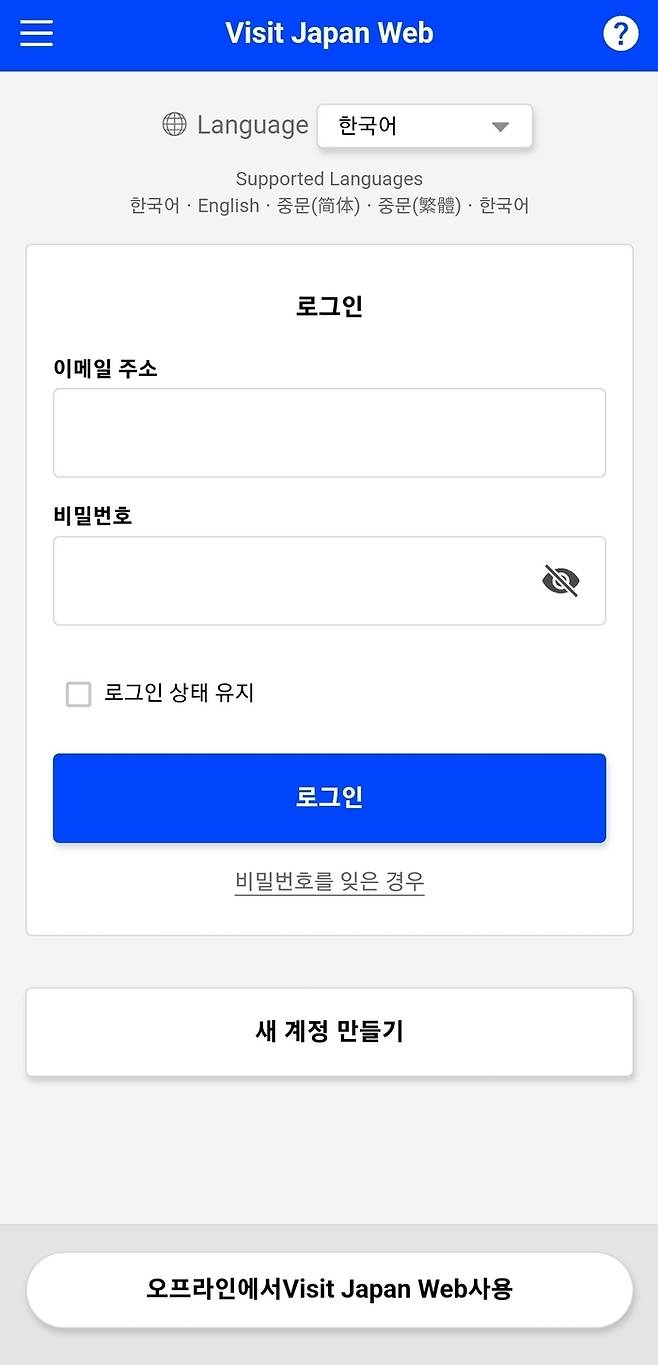
Task: Open the 비밀번호를 잊은 경우 link
Action: coord(329,881)
